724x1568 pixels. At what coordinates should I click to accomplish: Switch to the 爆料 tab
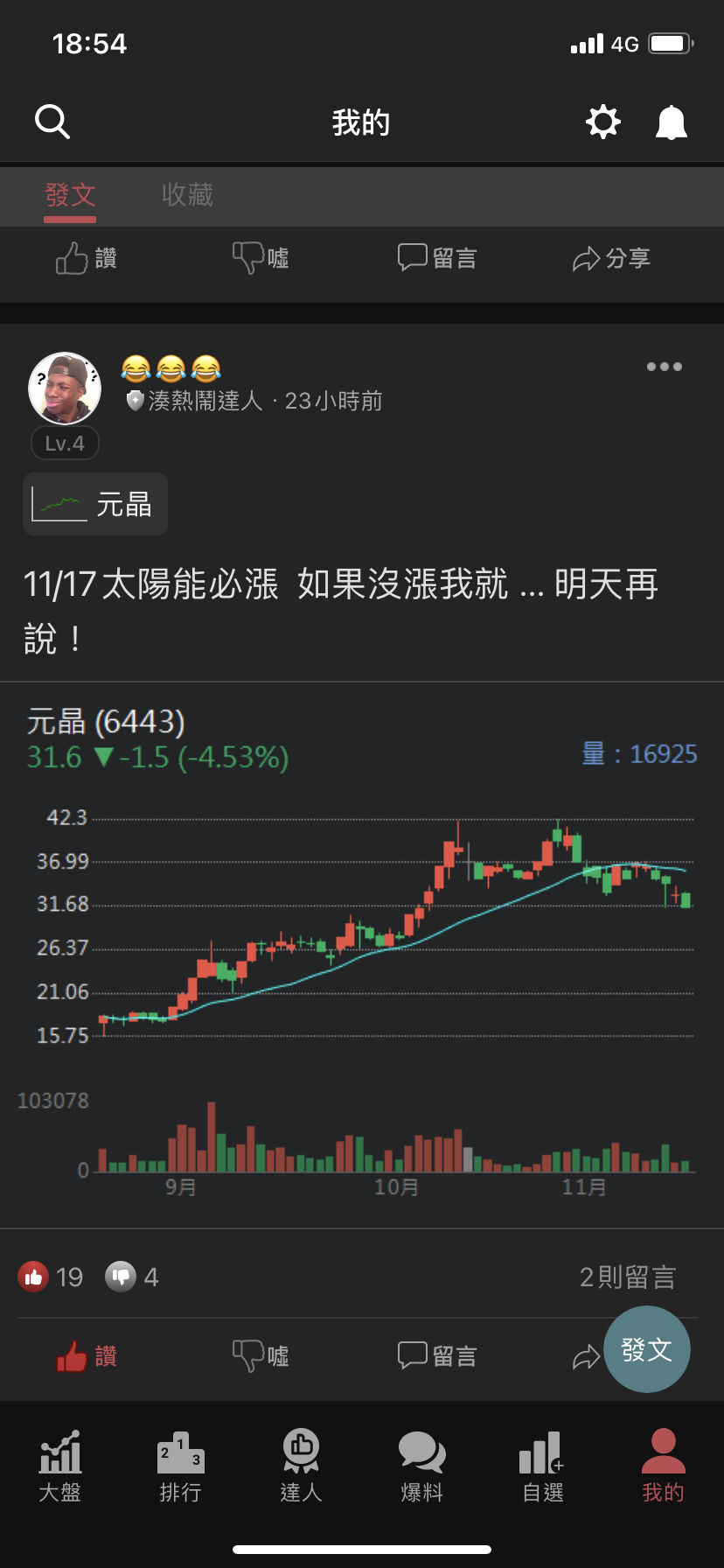[422, 1466]
